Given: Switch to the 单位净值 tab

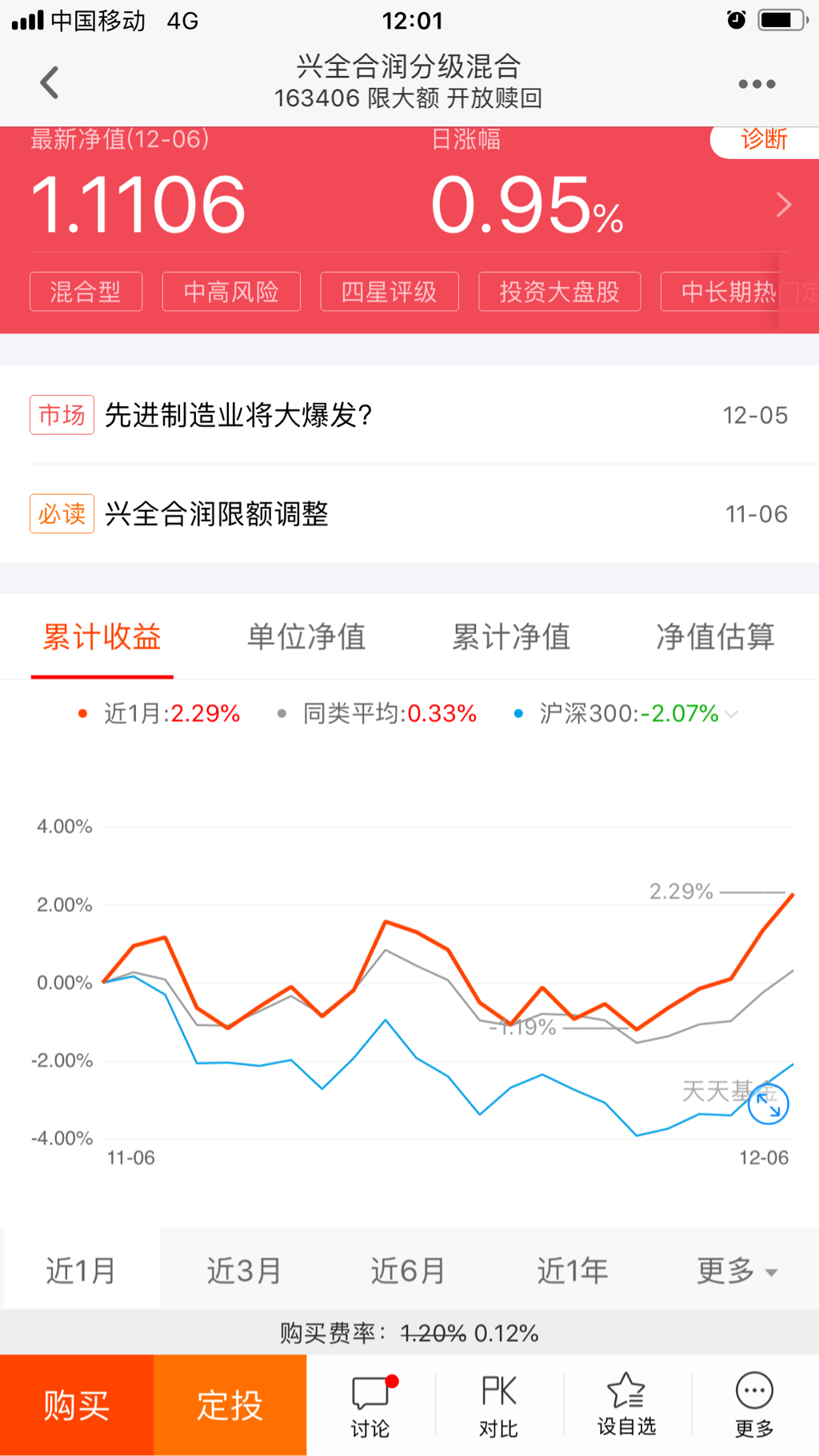Looking at the screenshot, I should click(x=306, y=637).
